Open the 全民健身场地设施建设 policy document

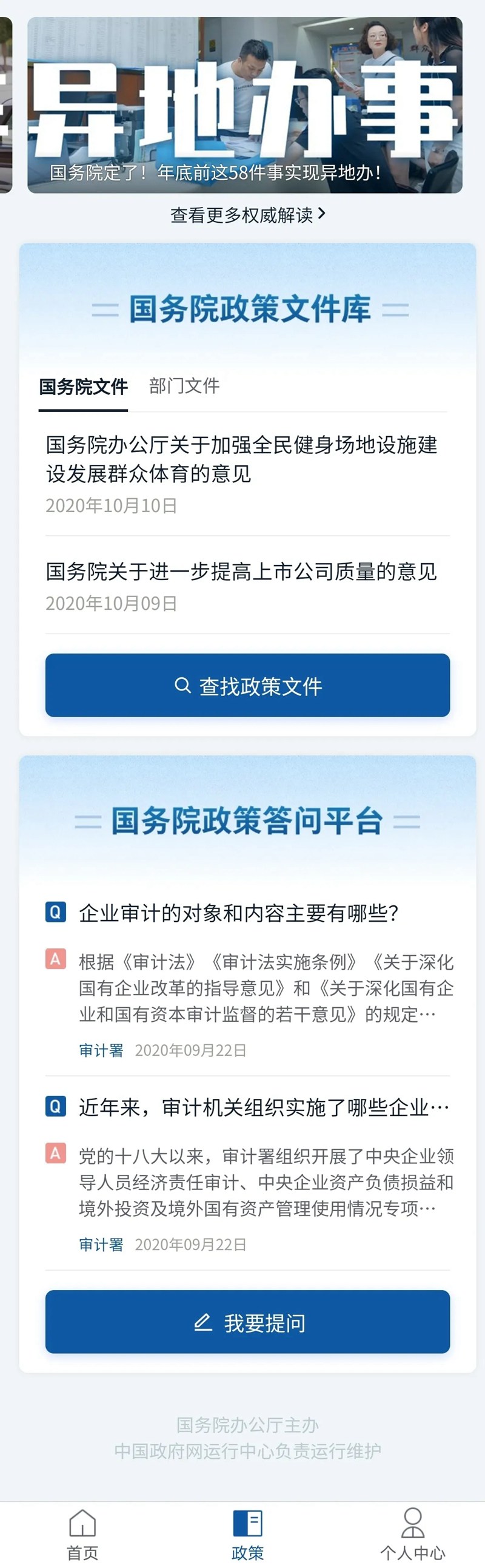click(x=241, y=459)
